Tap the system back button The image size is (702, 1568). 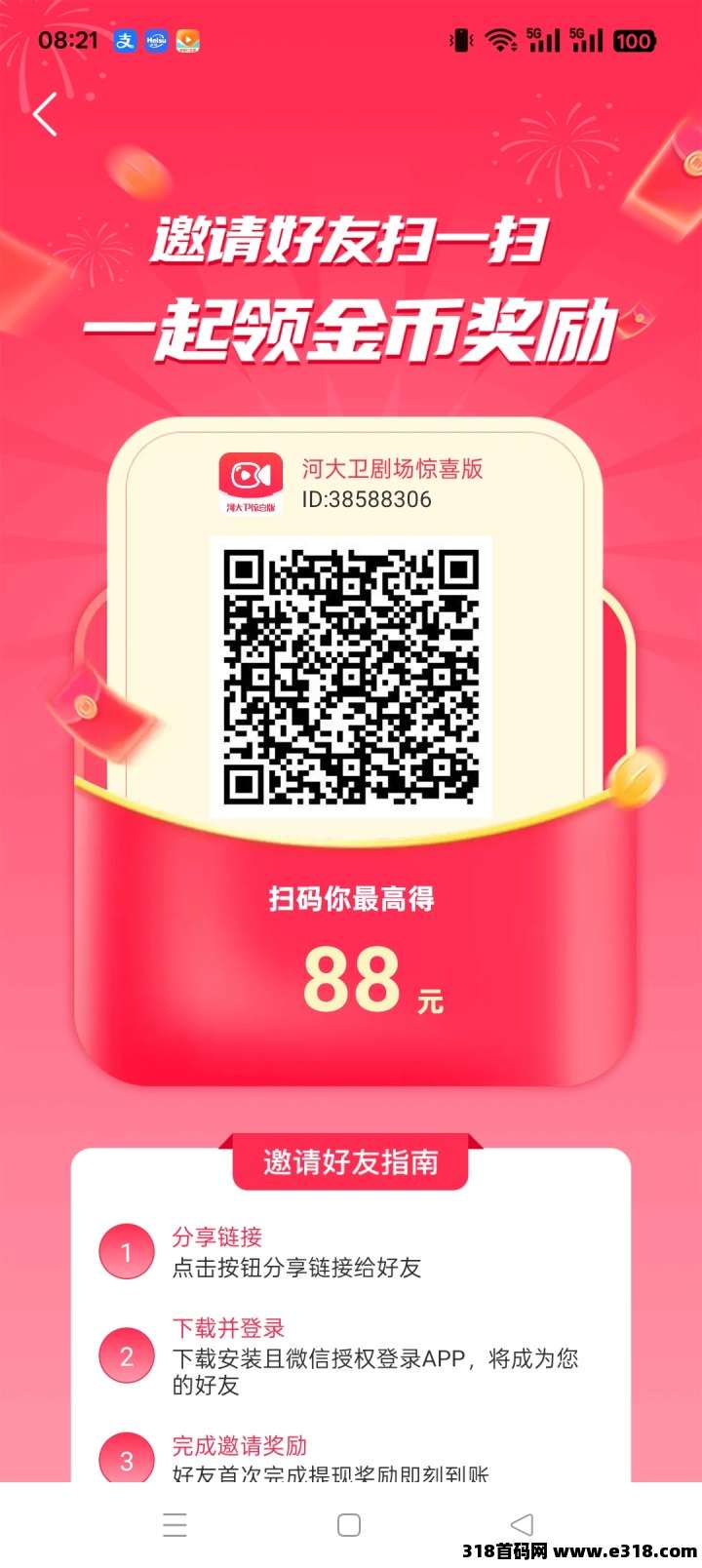(523, 1525)
